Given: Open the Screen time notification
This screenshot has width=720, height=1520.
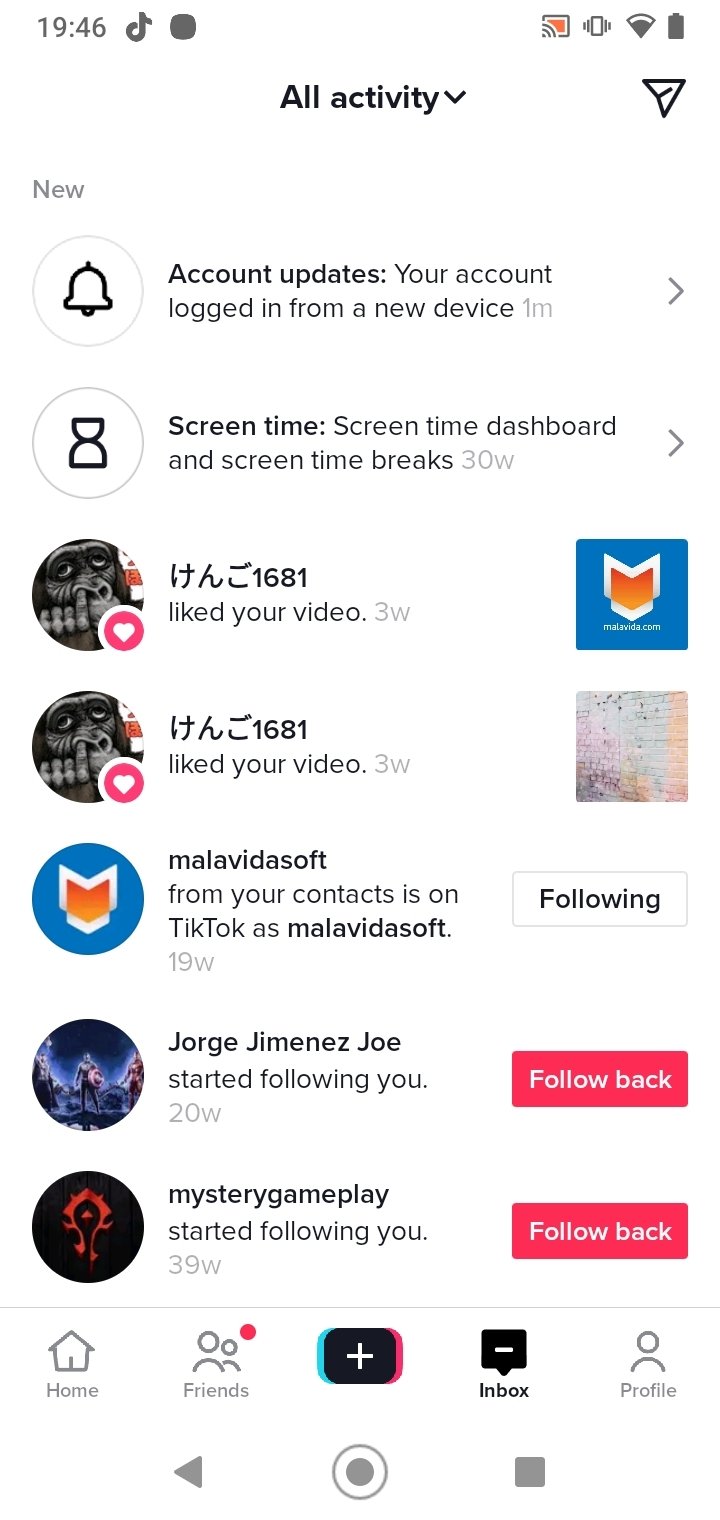Looking at the screenshot, I should 360,443.
